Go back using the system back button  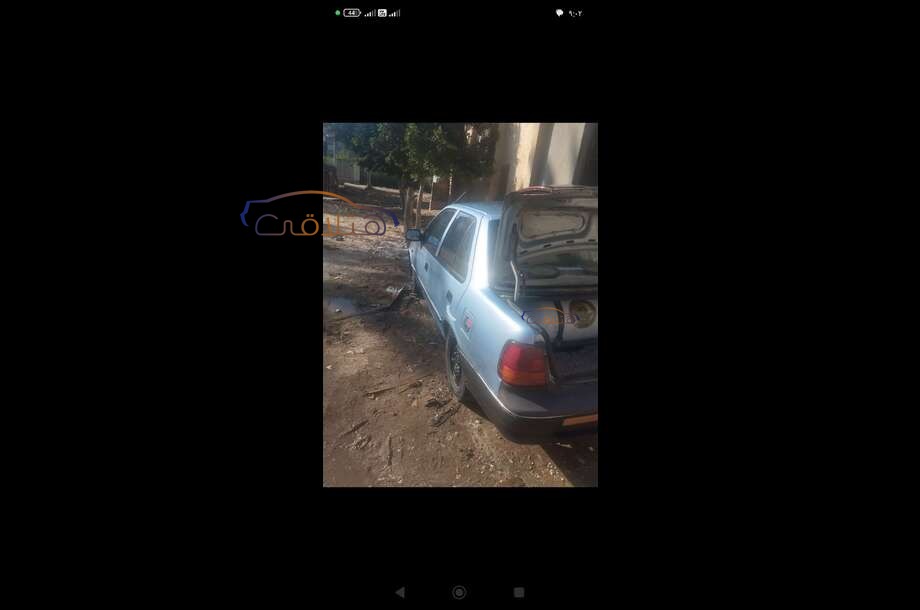[400, 592]
